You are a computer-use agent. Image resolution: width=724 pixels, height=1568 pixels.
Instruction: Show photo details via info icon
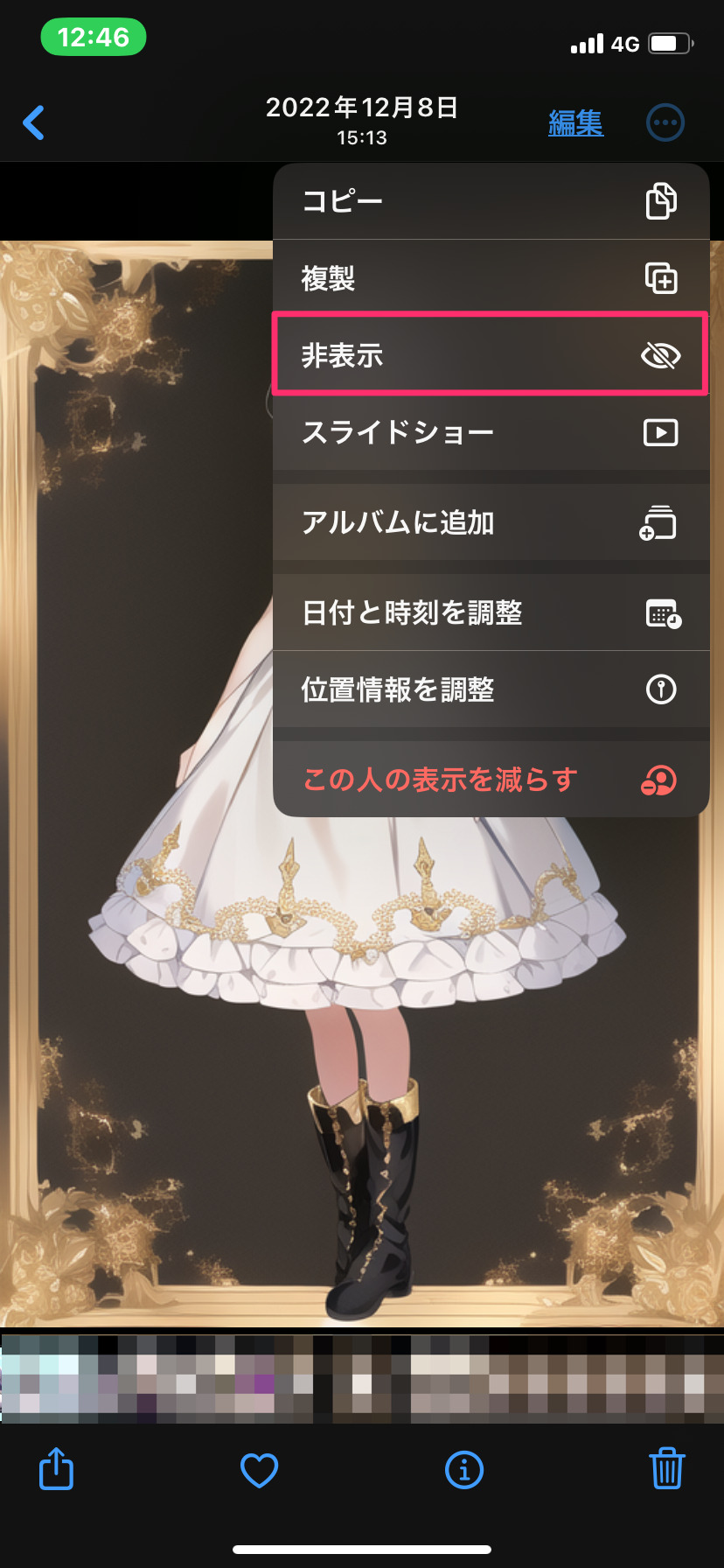point(463,1470)
